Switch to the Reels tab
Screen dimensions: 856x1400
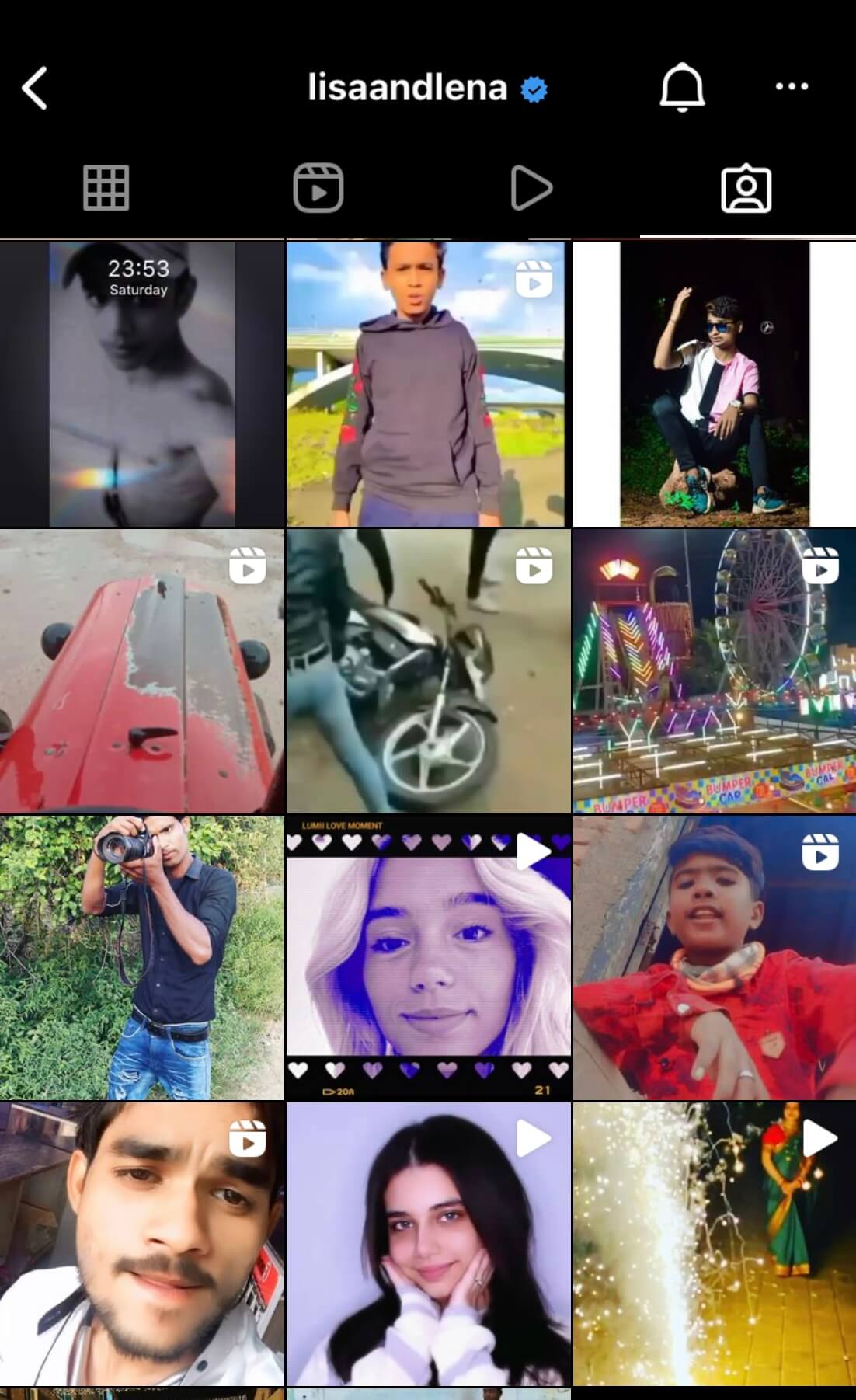pos(318,188)
